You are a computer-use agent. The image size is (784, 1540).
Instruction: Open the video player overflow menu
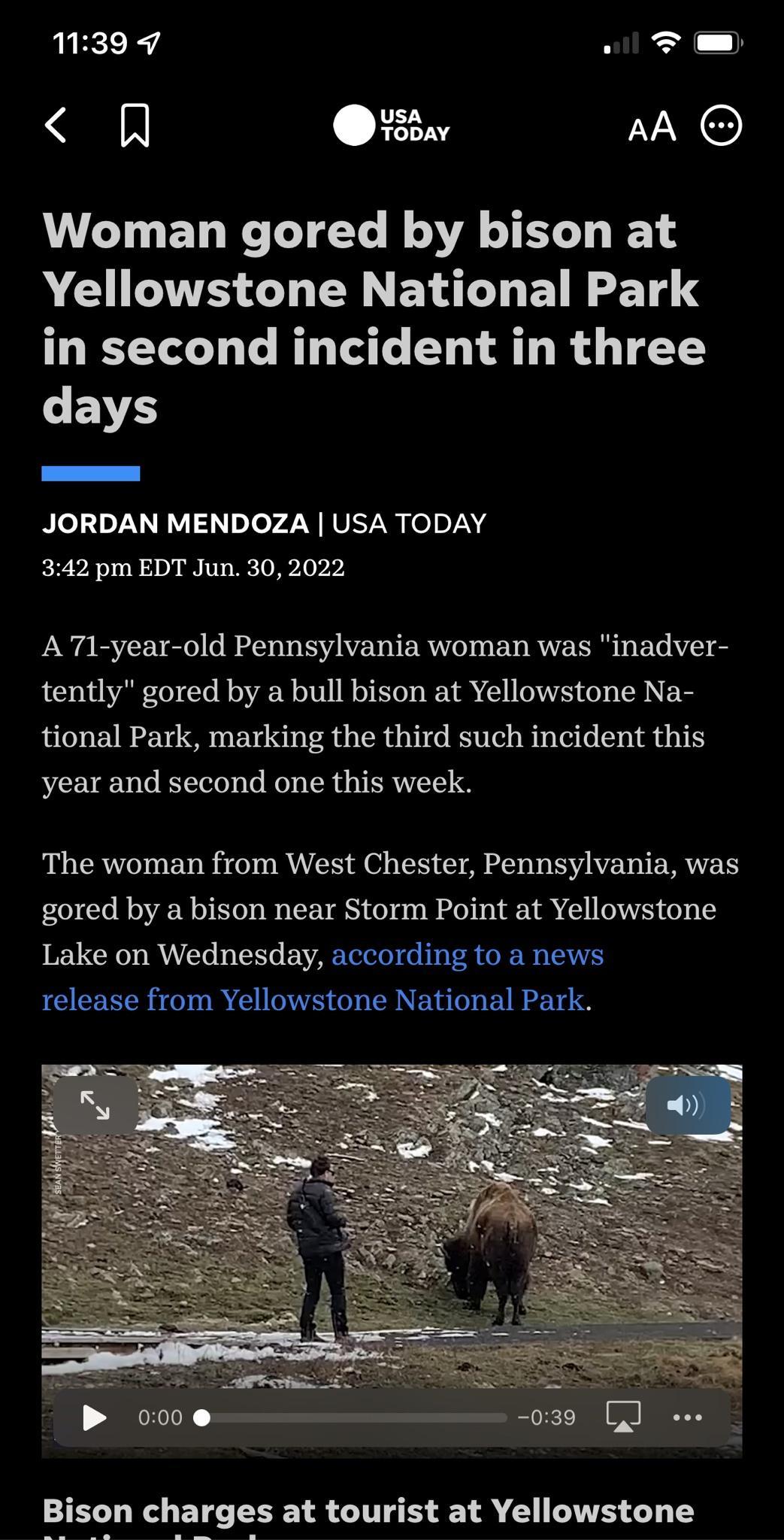coord(688,1417)
